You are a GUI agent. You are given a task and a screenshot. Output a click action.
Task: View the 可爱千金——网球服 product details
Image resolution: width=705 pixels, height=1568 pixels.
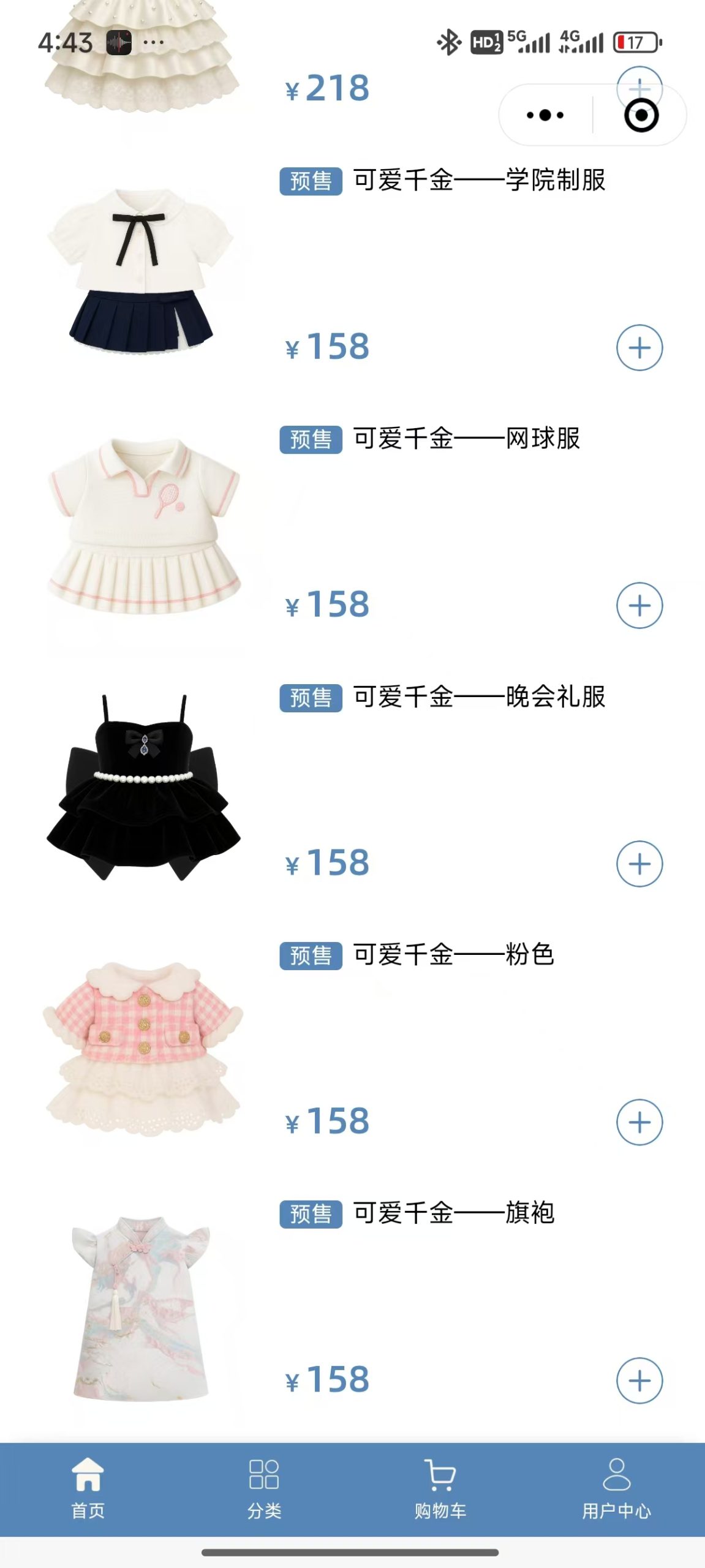point(466,439)
